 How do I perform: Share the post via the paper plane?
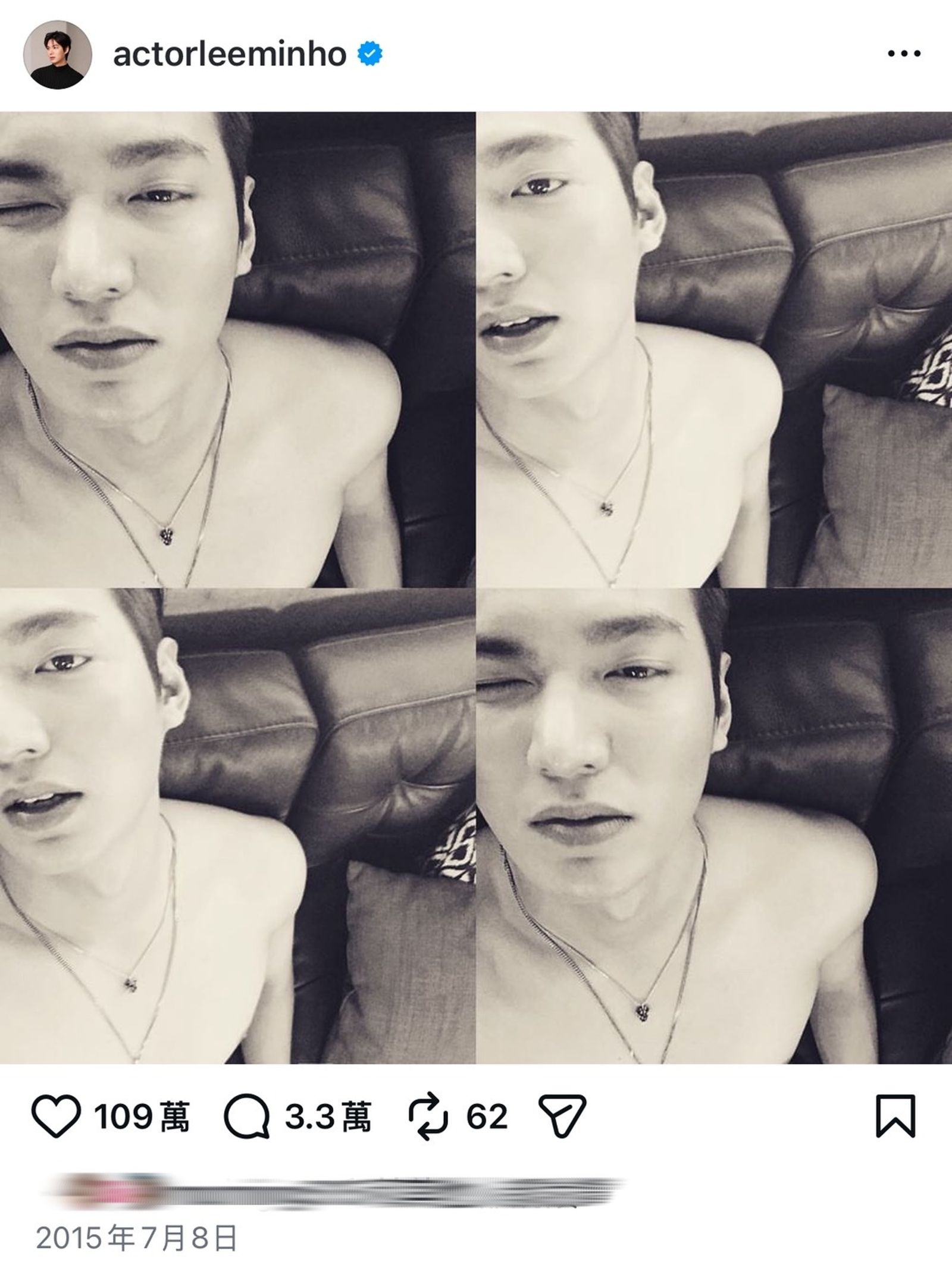562,1117
